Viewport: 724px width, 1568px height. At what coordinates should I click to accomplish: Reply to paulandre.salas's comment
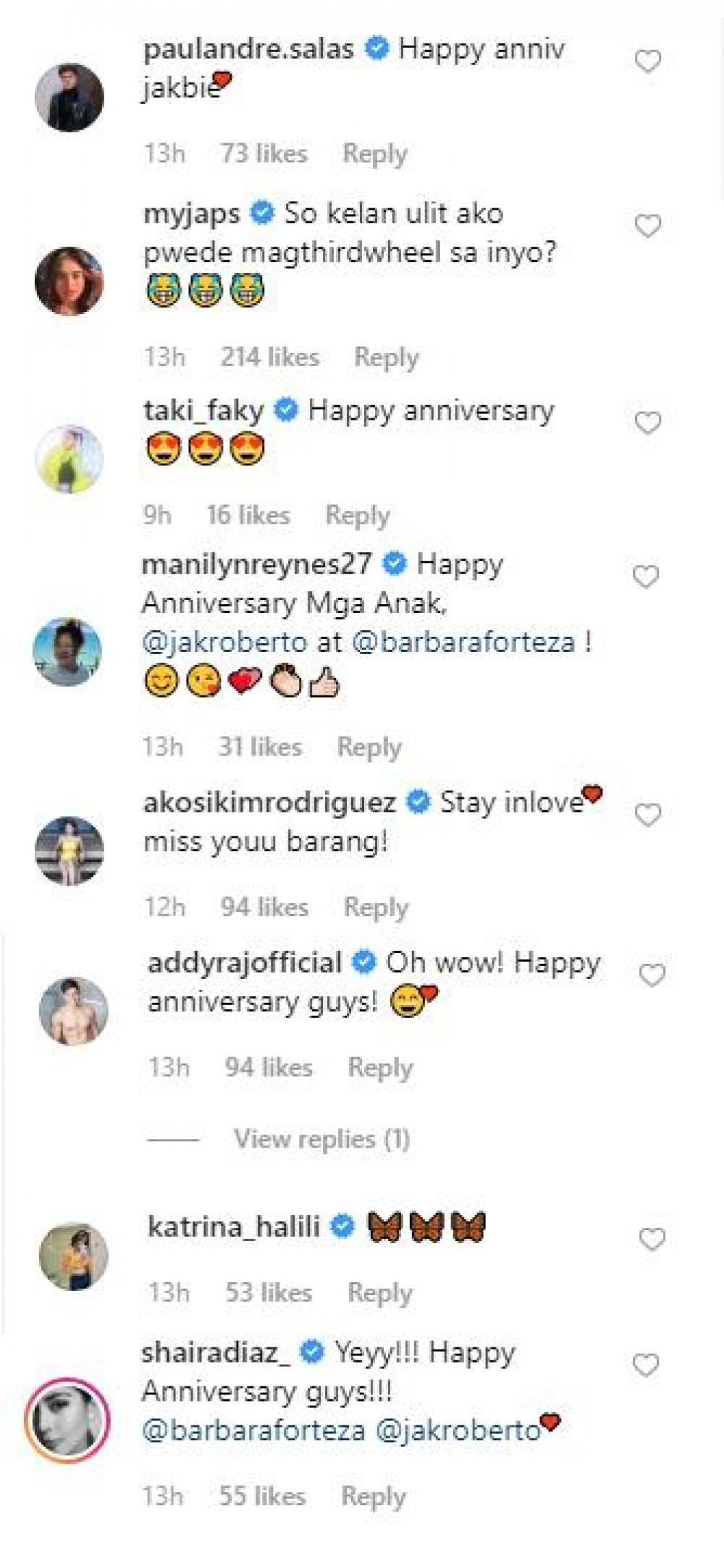[x=374, y=154]
